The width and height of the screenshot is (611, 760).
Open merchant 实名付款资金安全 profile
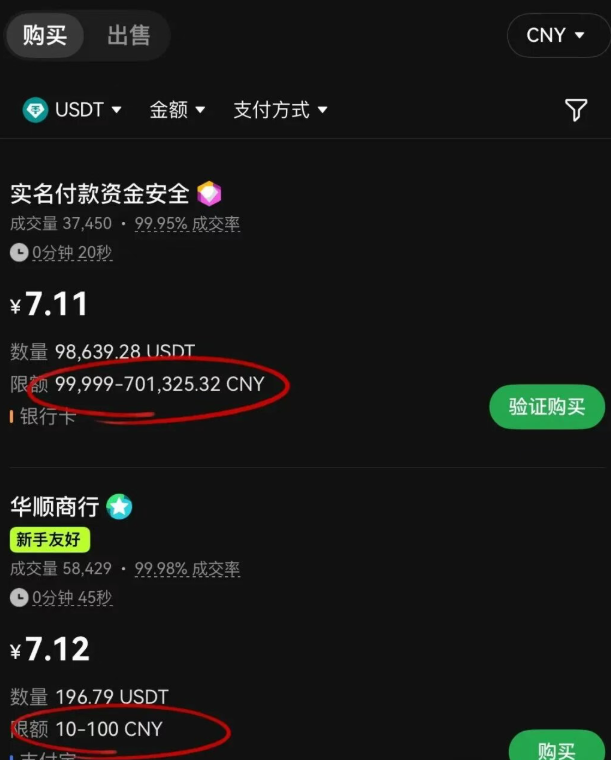tap(100, 193)
